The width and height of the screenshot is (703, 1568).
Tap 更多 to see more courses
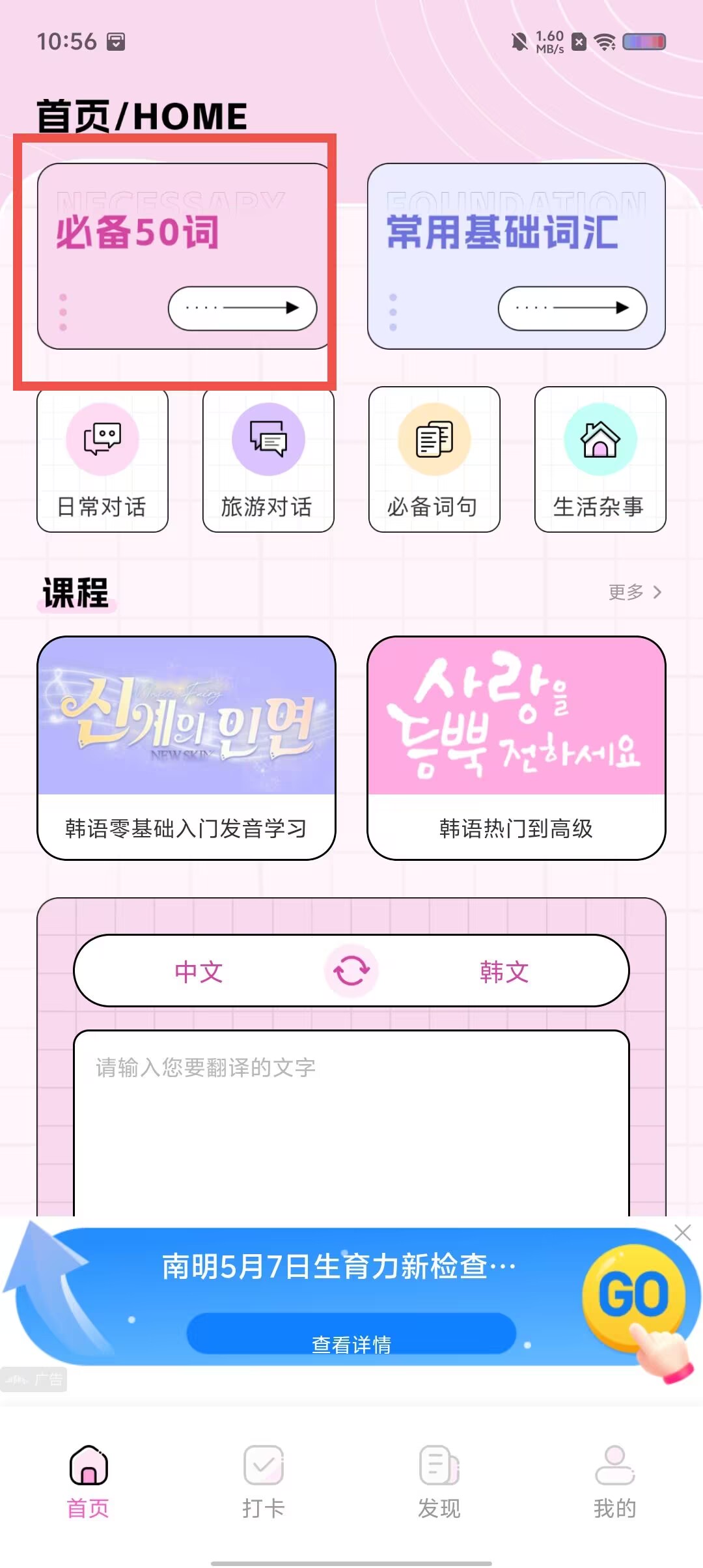635,592
